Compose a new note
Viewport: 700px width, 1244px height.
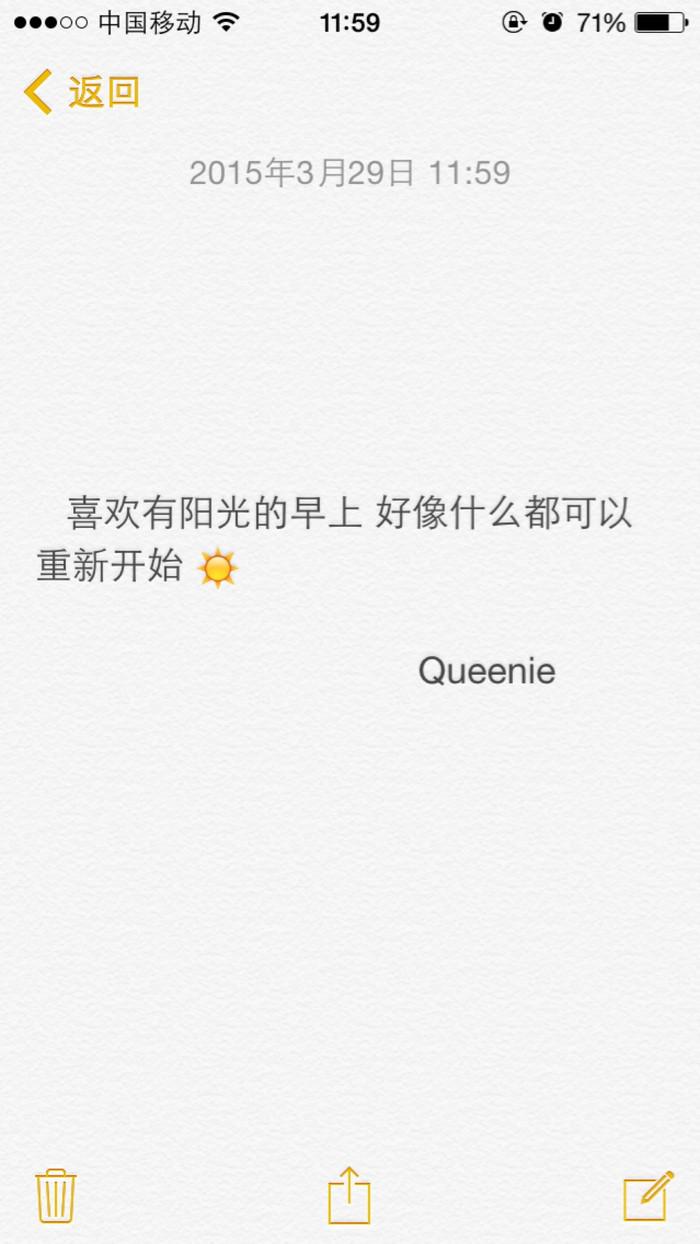pos(647,1196)
